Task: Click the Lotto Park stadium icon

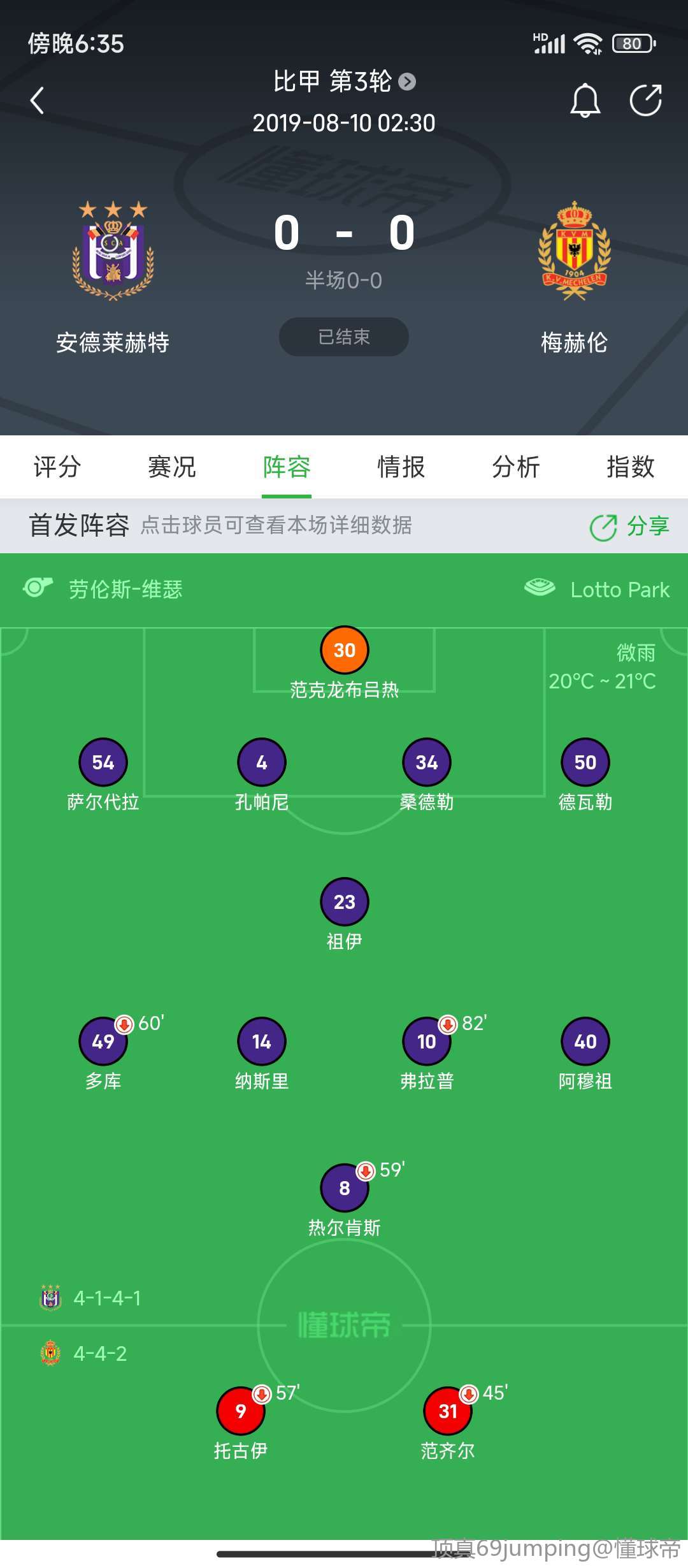Action: coord(541,588)
